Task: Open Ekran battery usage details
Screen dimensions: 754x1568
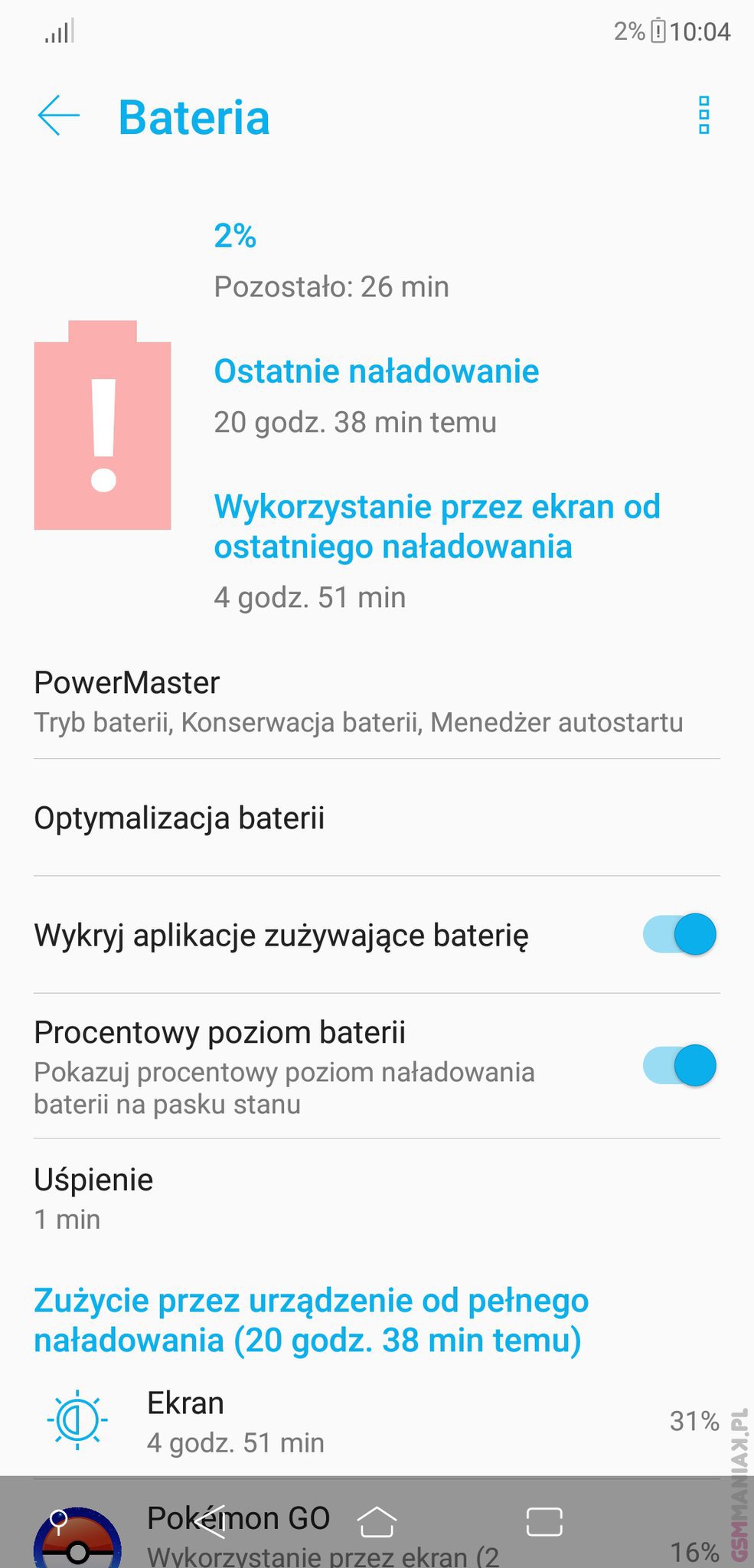Action: pyautogui.click(x=377, y=1421)
